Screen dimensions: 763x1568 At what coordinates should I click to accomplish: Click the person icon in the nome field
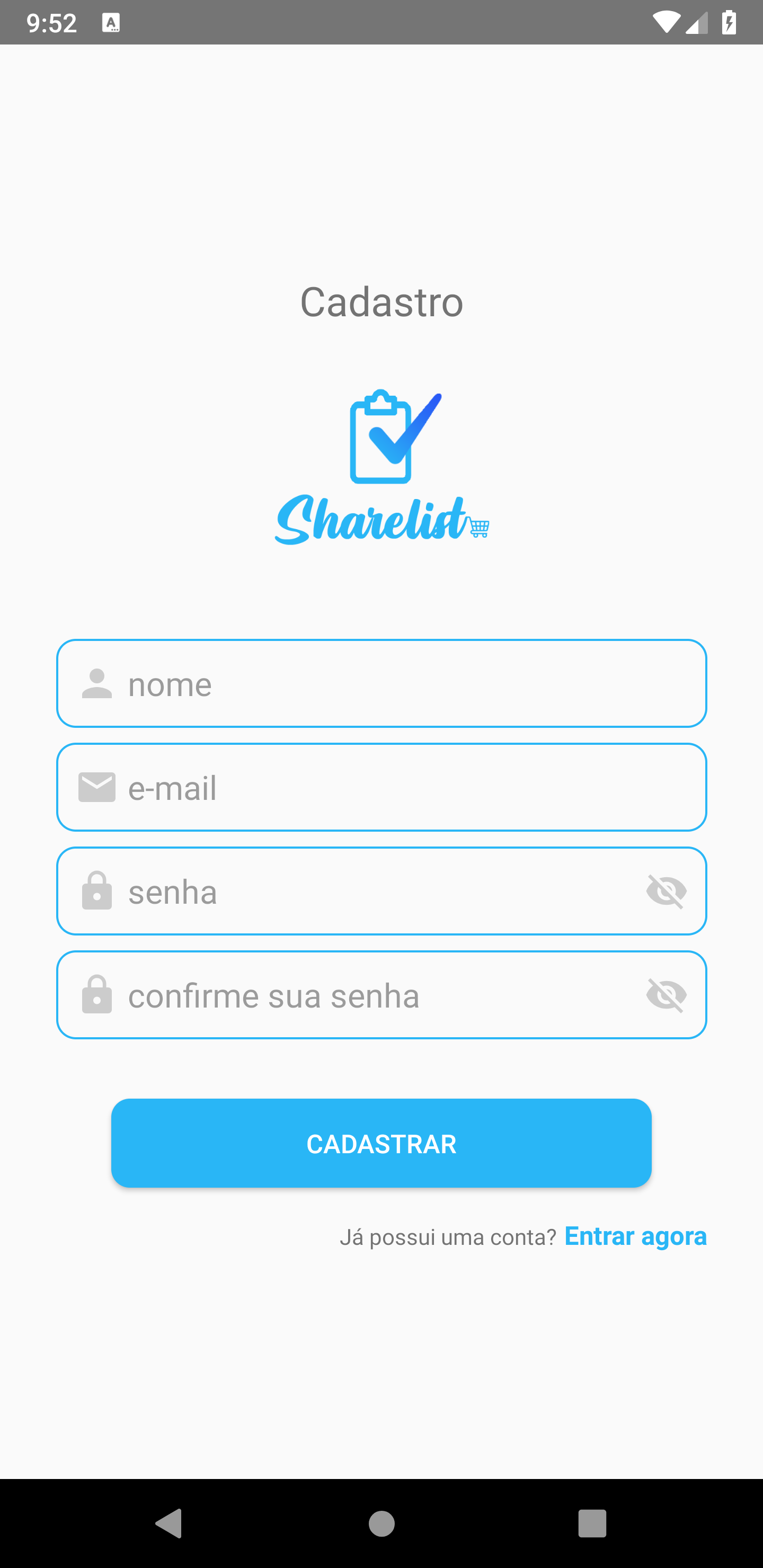pyautogui.click(x=97, y=683)
